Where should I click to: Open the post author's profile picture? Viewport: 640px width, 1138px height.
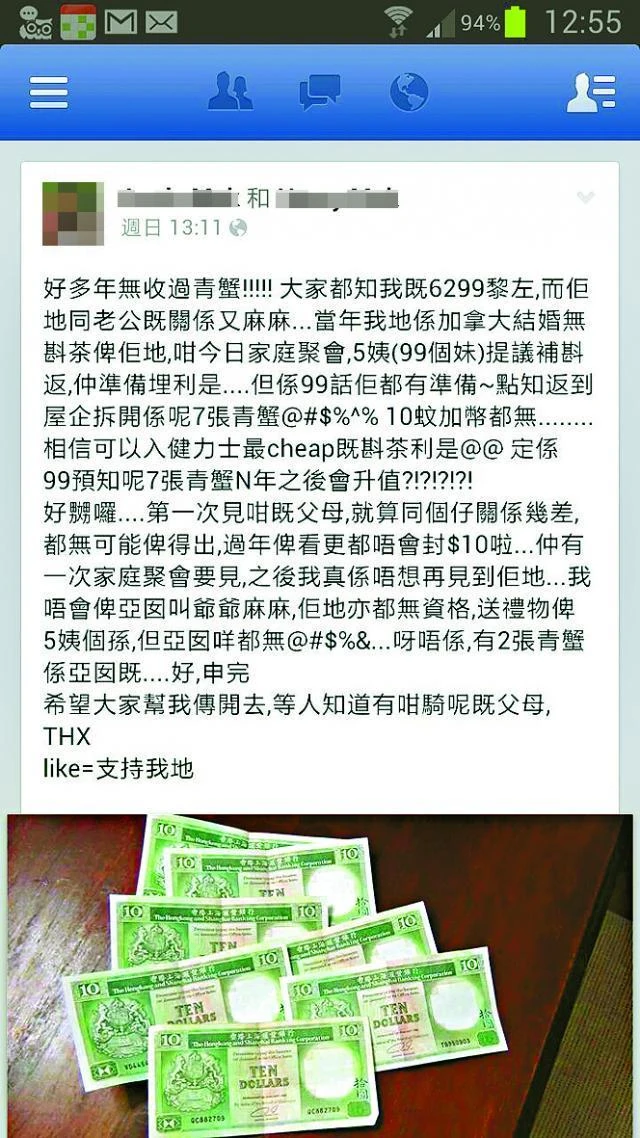73,213
